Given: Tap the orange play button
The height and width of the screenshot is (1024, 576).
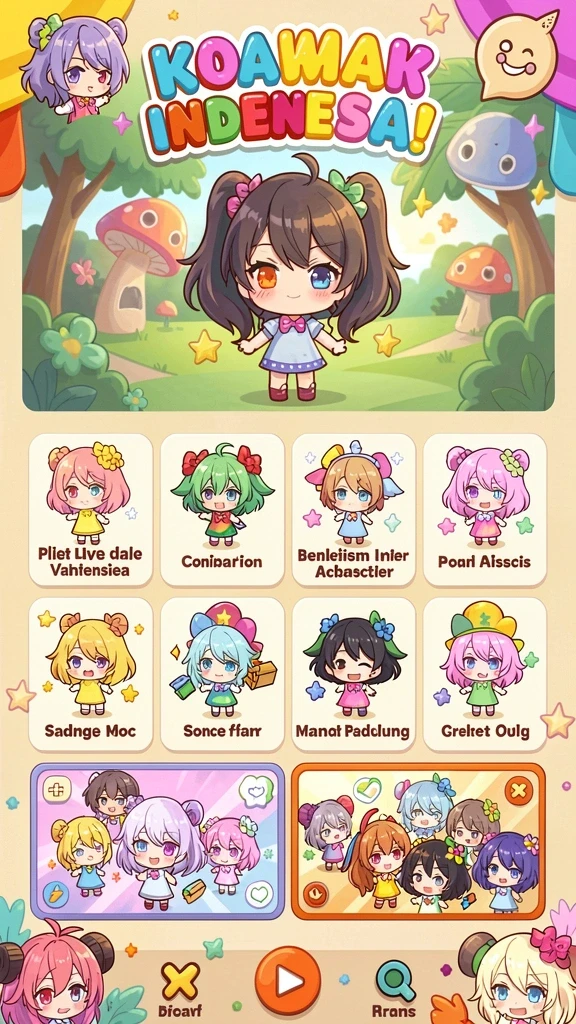Looking at the screenshot, I should [287, 980].
